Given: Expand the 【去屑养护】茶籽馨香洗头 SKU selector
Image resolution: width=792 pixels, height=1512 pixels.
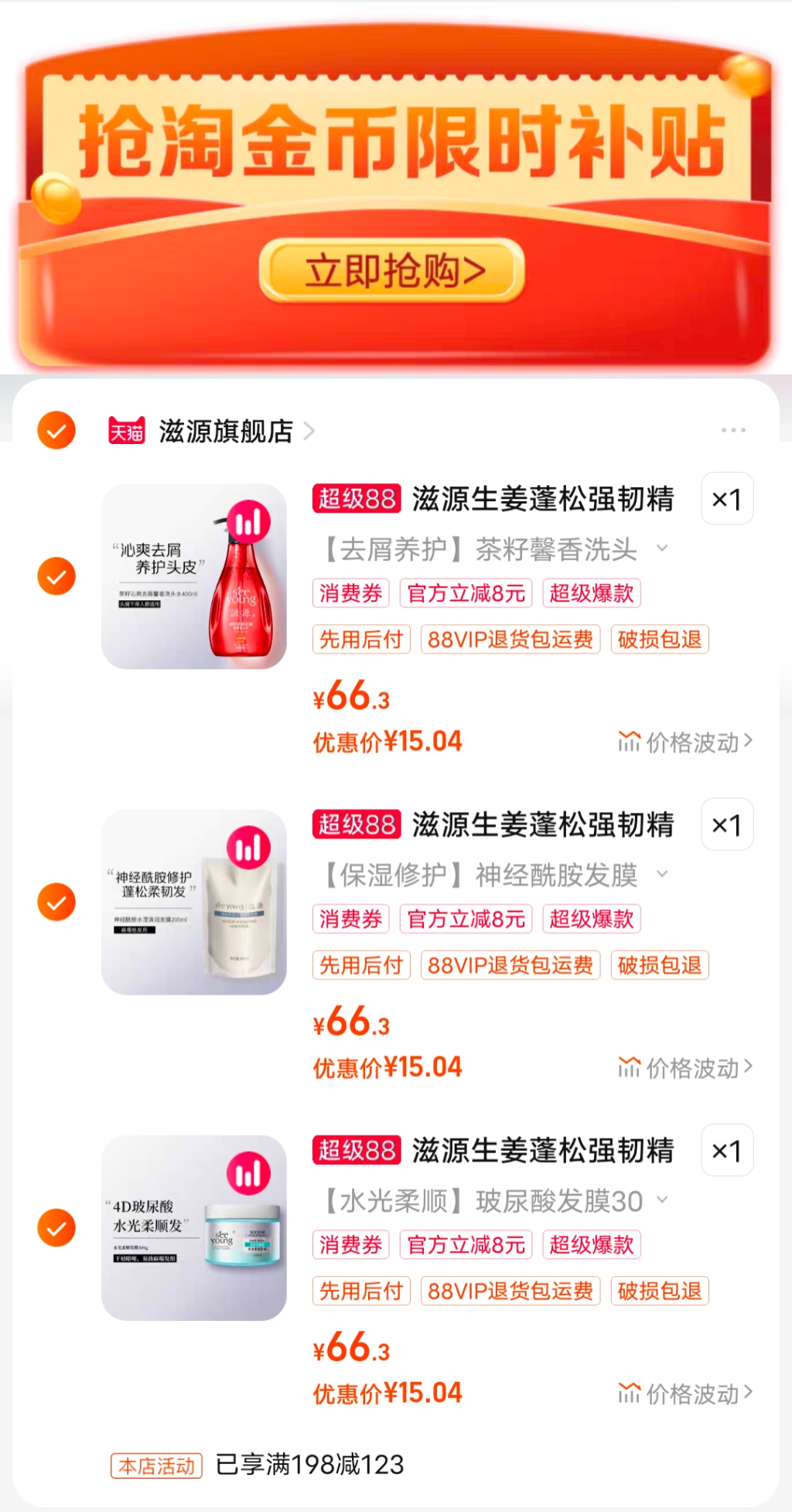Looking at the screenshot, I should pyautogui.click(x=661, y=549).
